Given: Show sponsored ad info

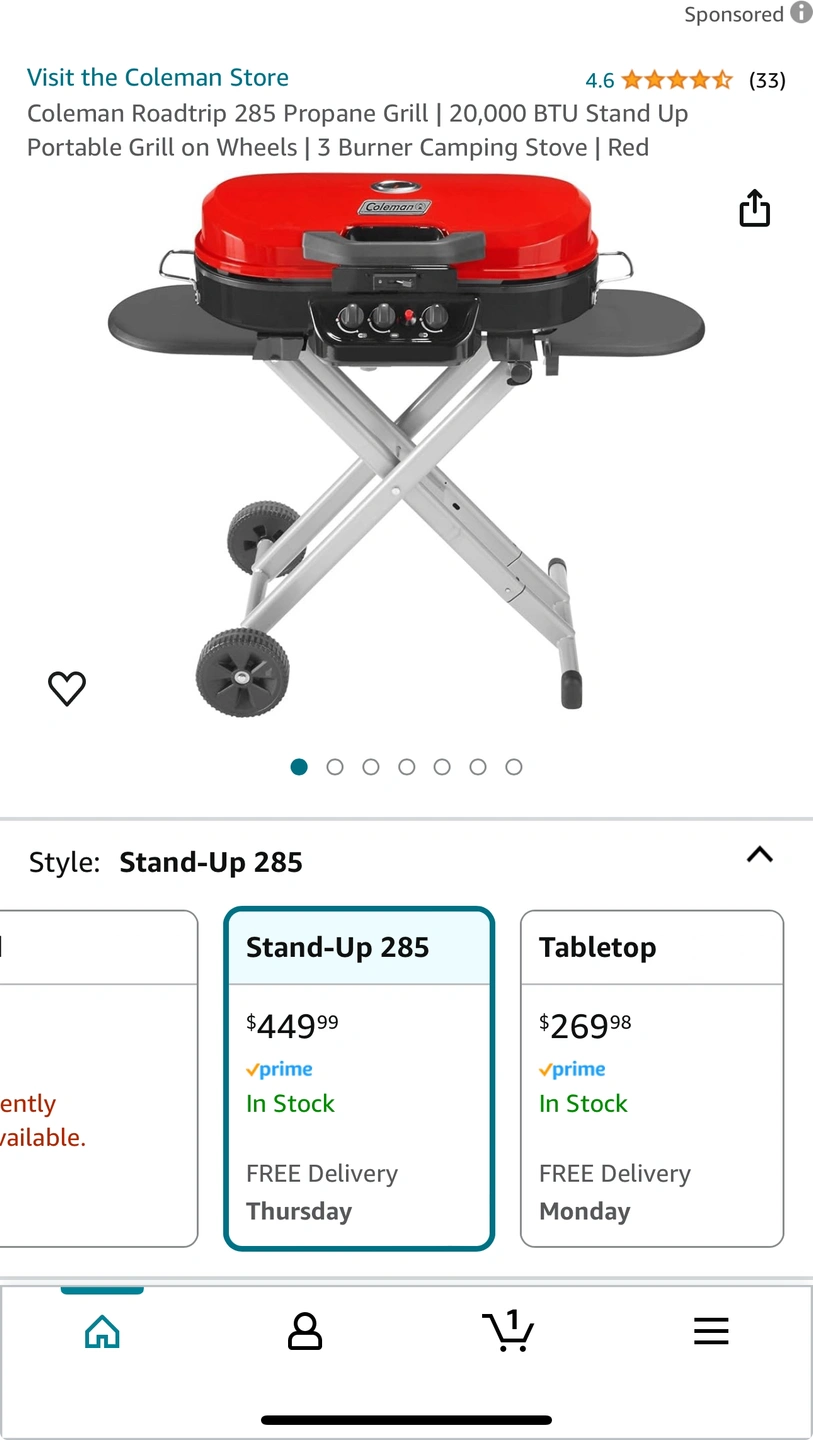Looking at the screenshot, I should [x=801, y=13].
